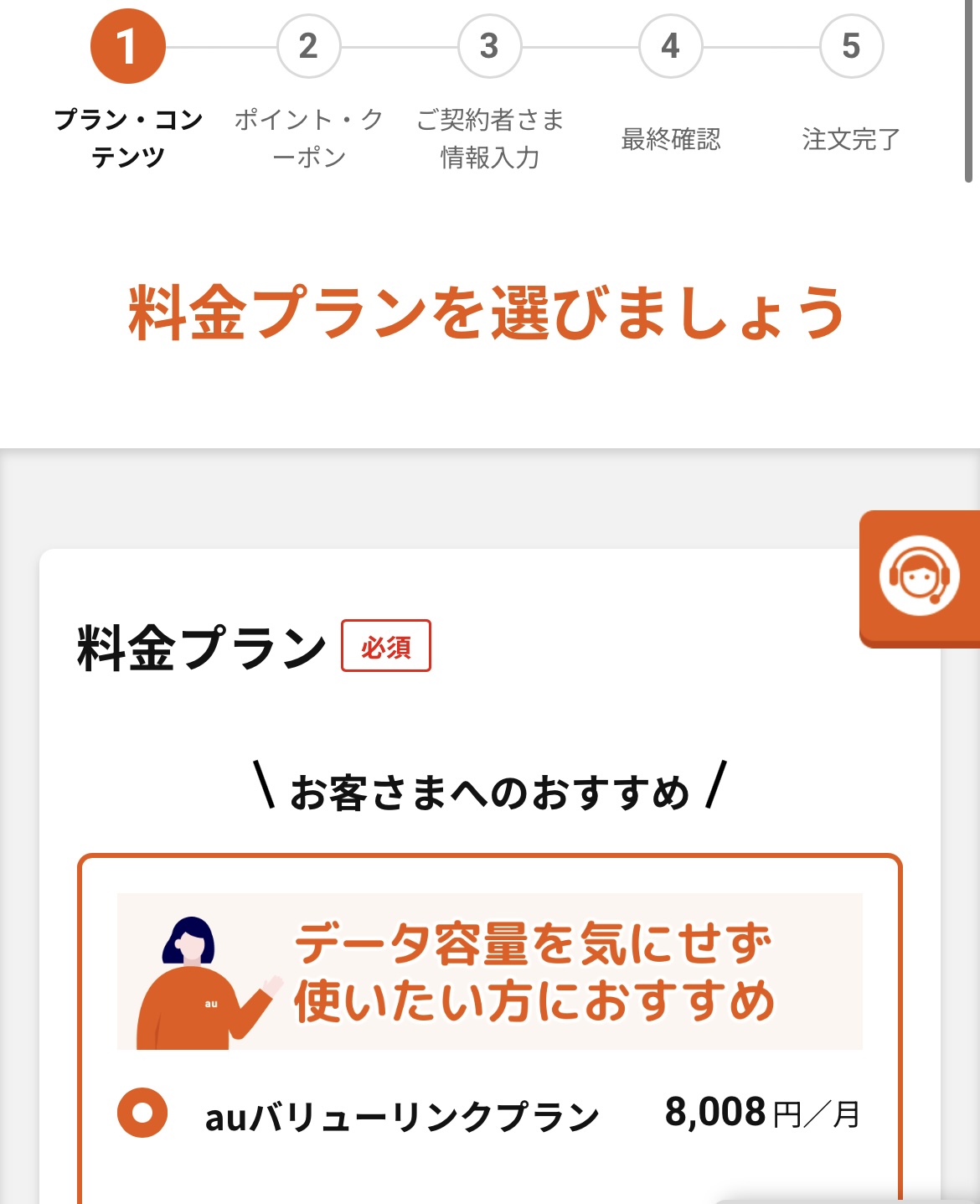980x1204 pixels.
Task: Expand the 料金プラン section
Action: 196,644
